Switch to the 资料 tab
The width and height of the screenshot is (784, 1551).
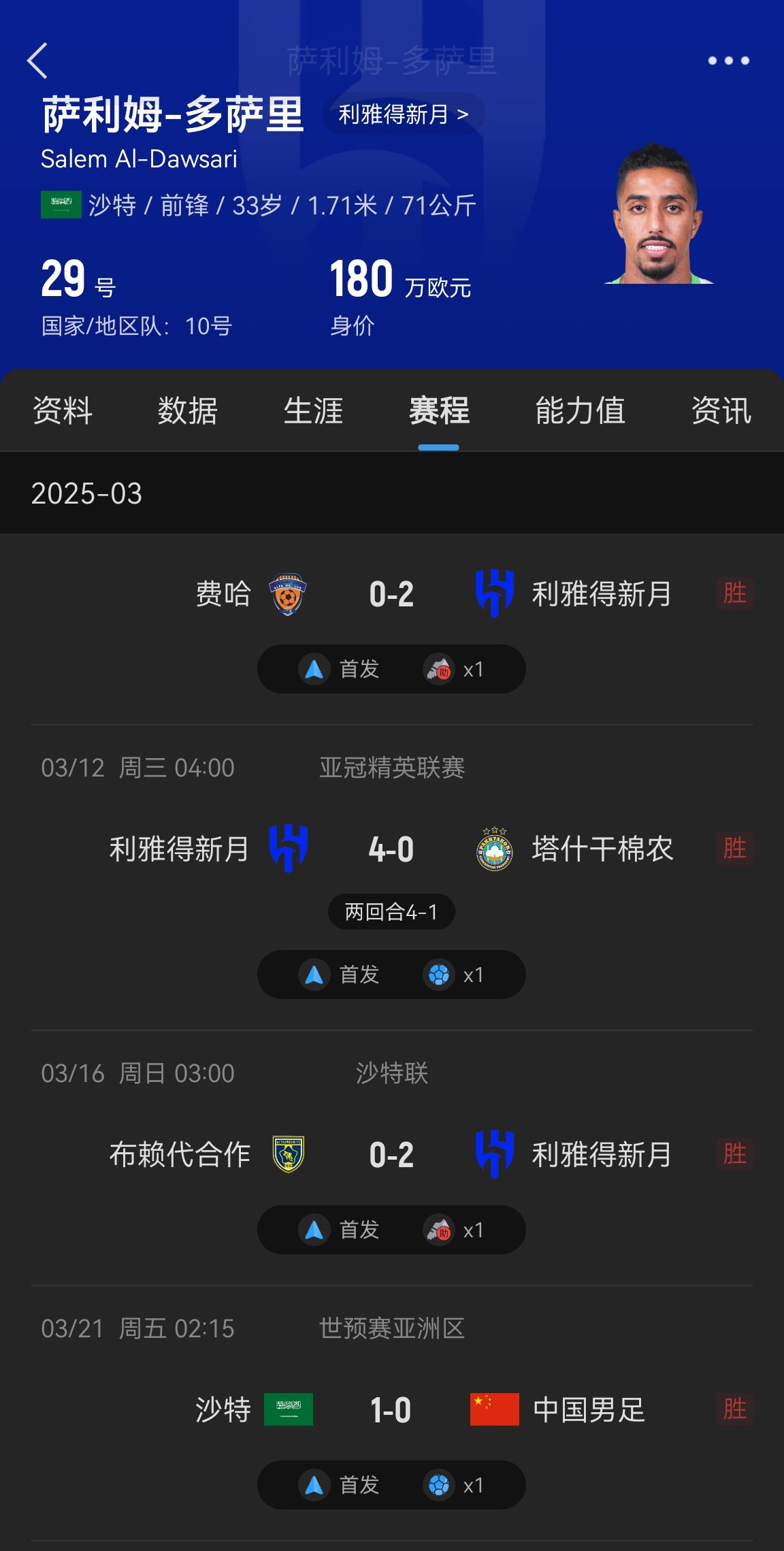pos(63,410)
